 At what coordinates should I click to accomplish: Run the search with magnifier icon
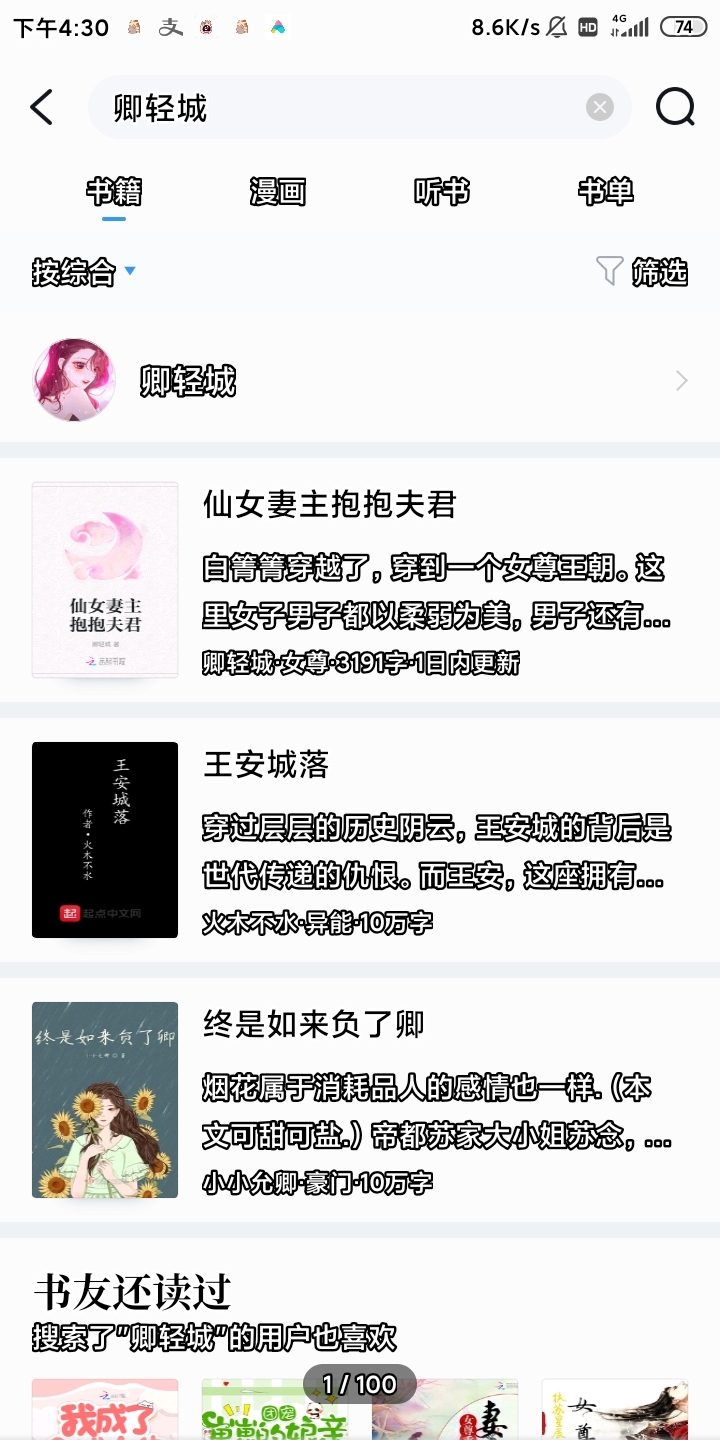[x=675, y=107]
